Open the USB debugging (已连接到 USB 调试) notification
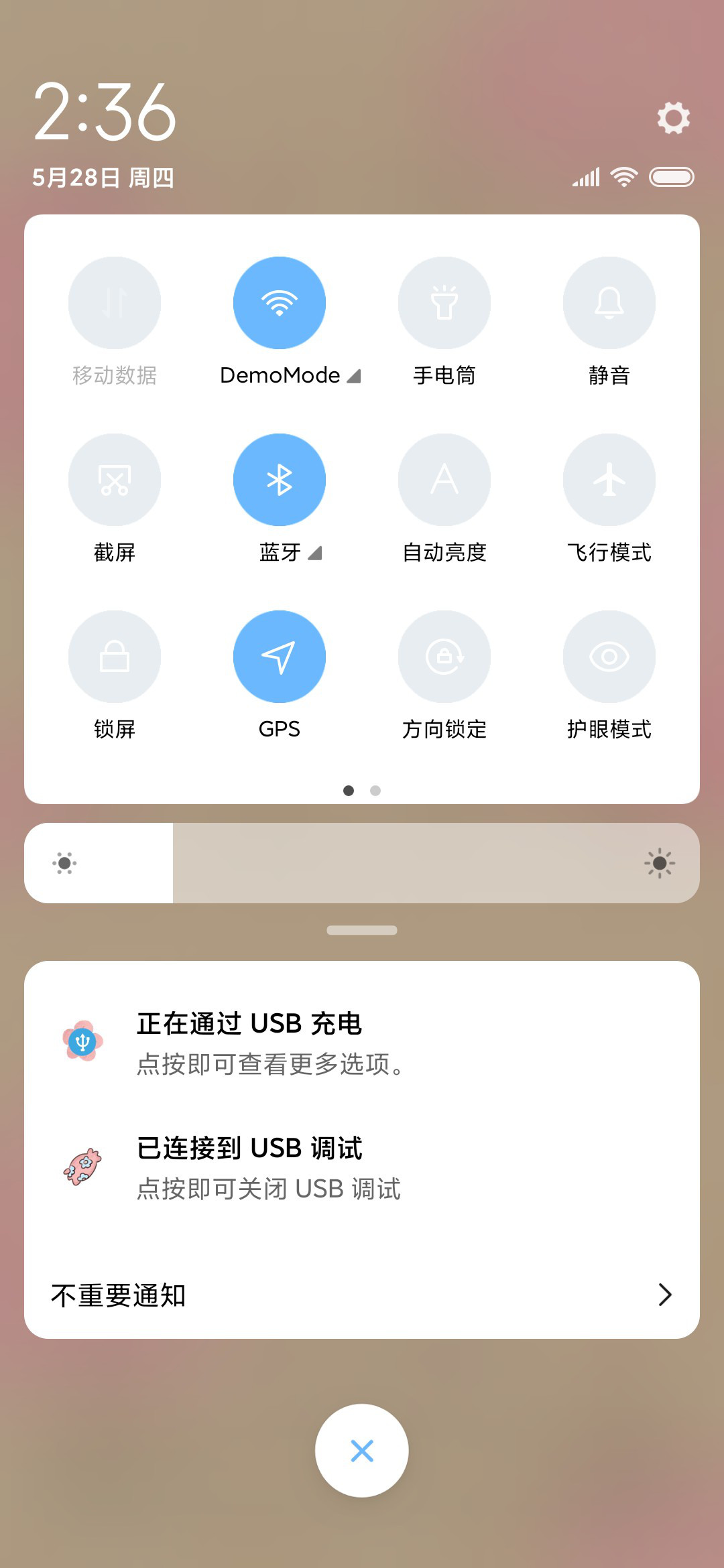Image resolution: width=724 pixels, height=1568 pixels. coord(362,1167)
